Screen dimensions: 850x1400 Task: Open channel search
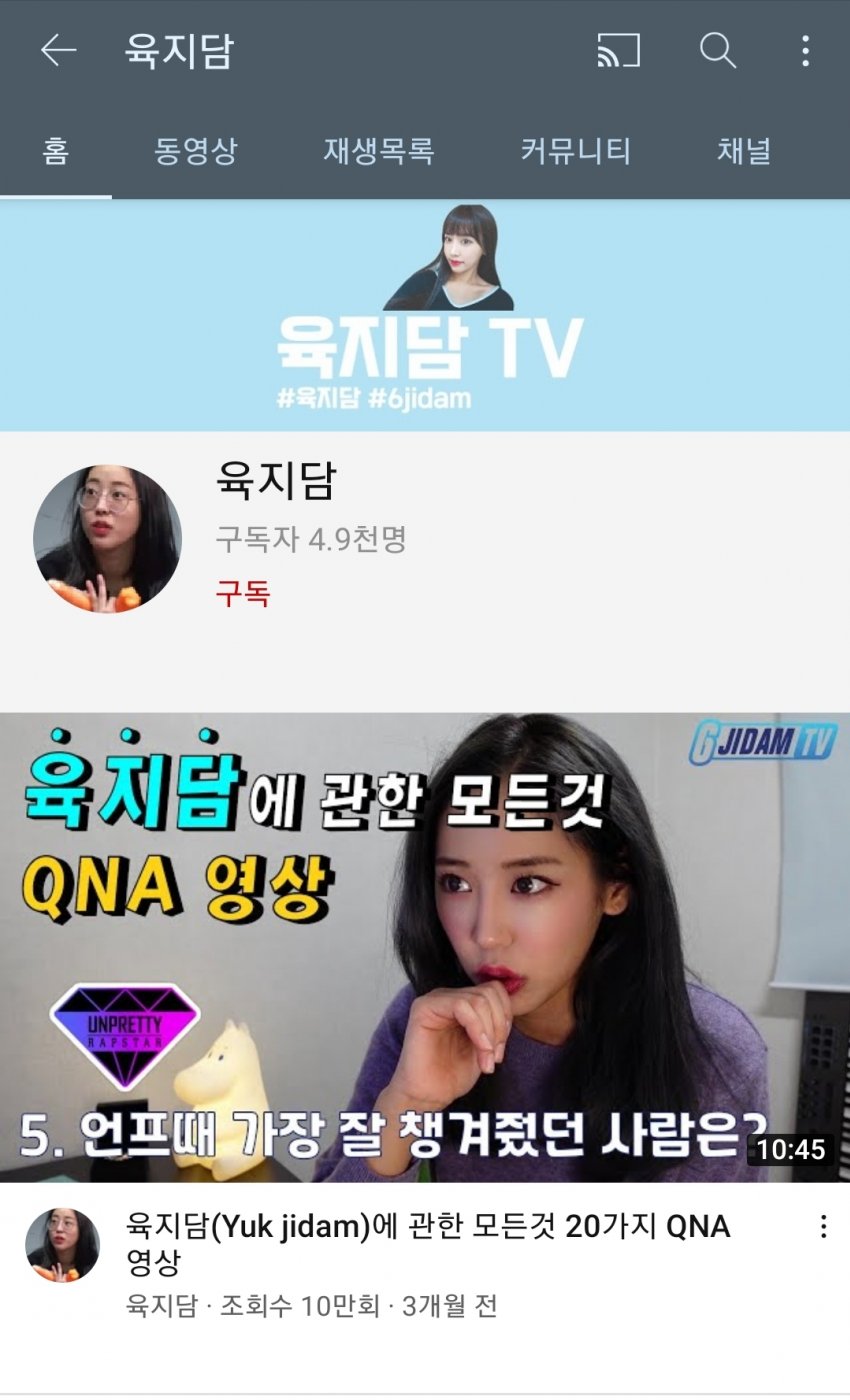pos(717,50)
